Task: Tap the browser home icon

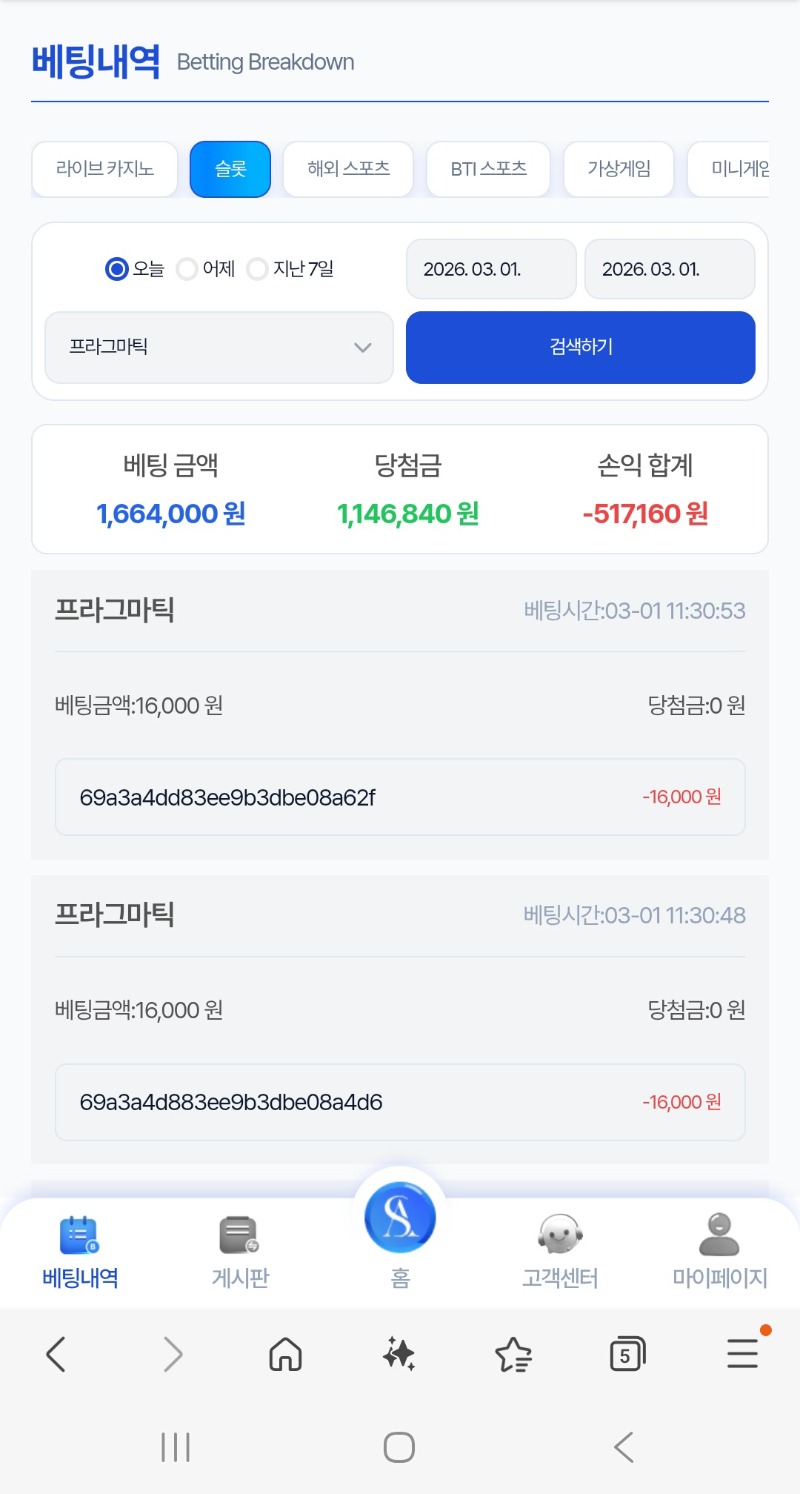Action: (286, 1356)
